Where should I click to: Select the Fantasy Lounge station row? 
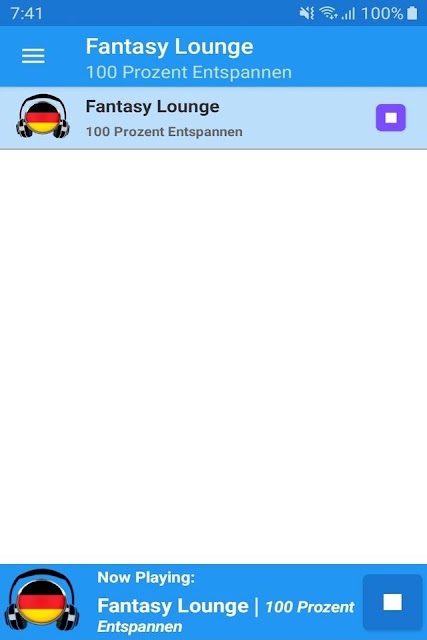(x=214, y=118)
